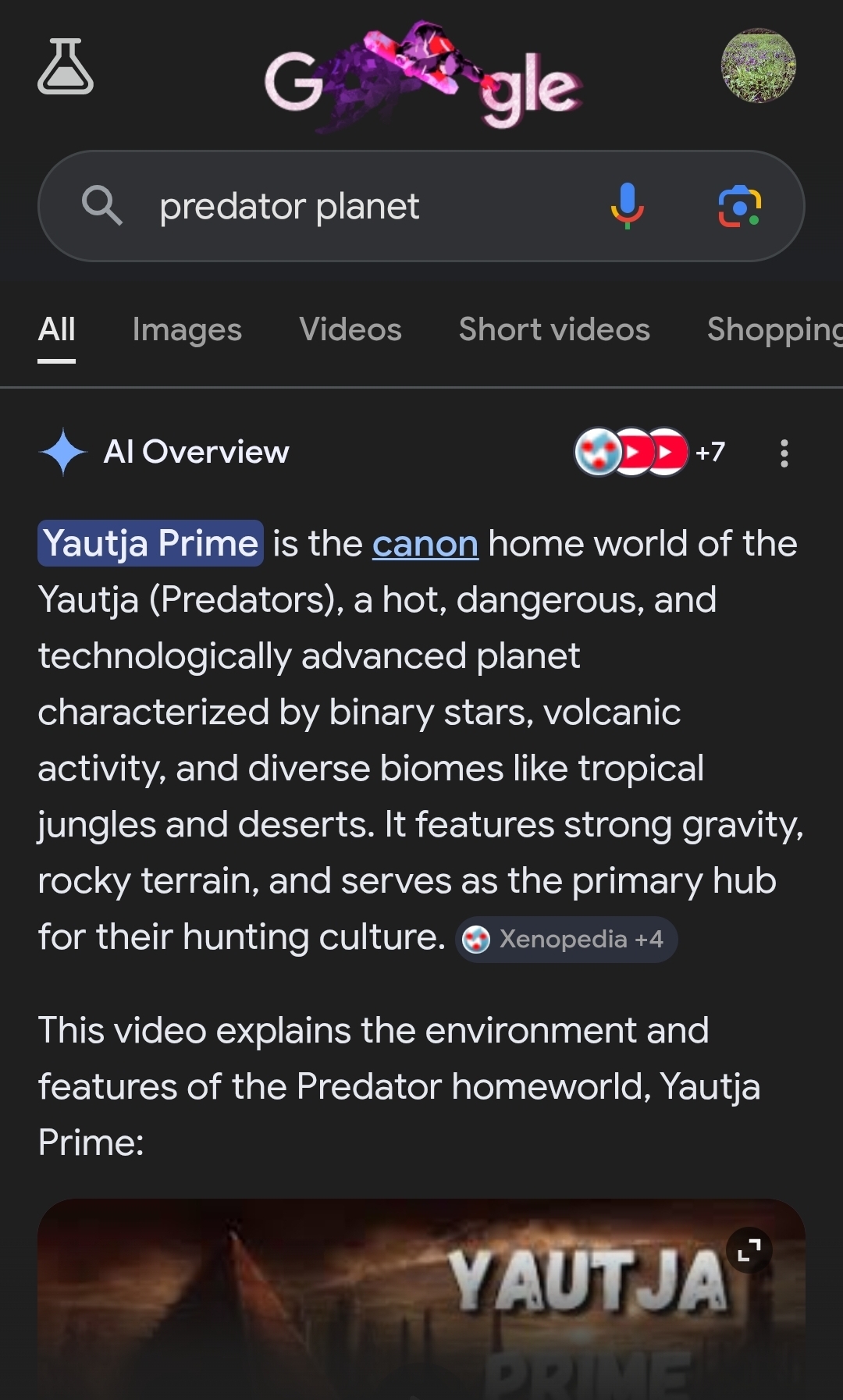Viewport: 843px width, 1400px height.
Task: Open the AI Overview three-dot menu
Action: coord(784,453)
